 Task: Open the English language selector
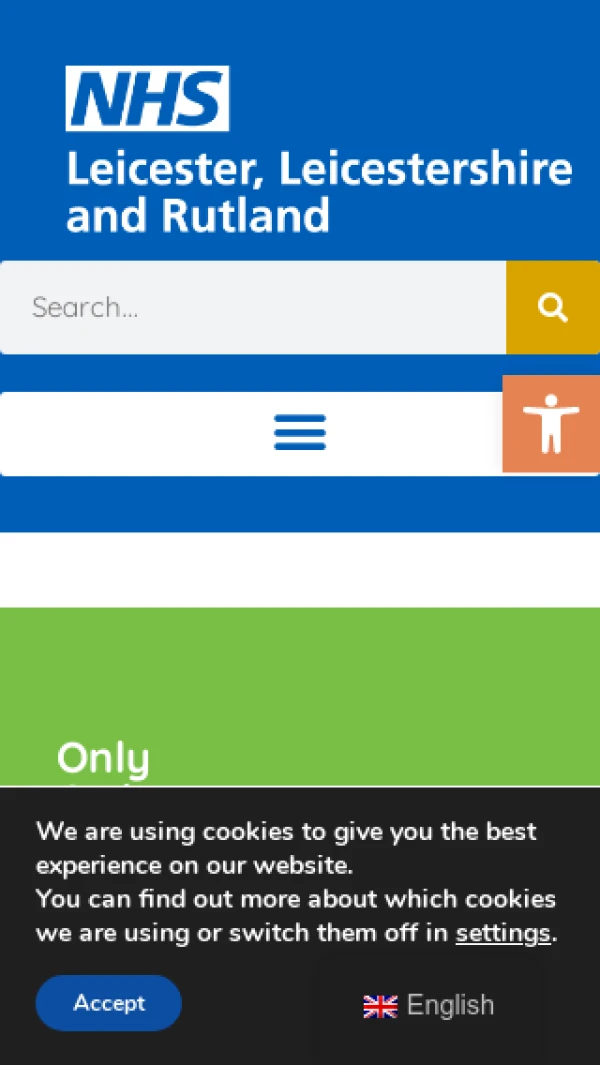[429, 1005]
